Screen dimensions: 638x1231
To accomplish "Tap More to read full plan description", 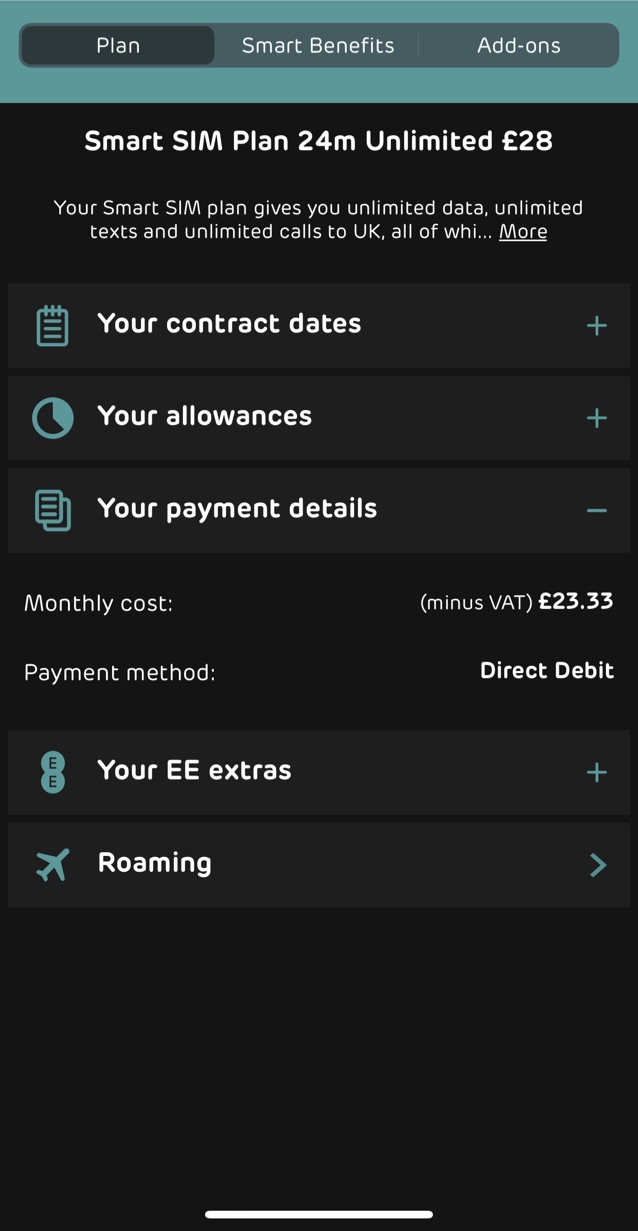I will (523, 232).
